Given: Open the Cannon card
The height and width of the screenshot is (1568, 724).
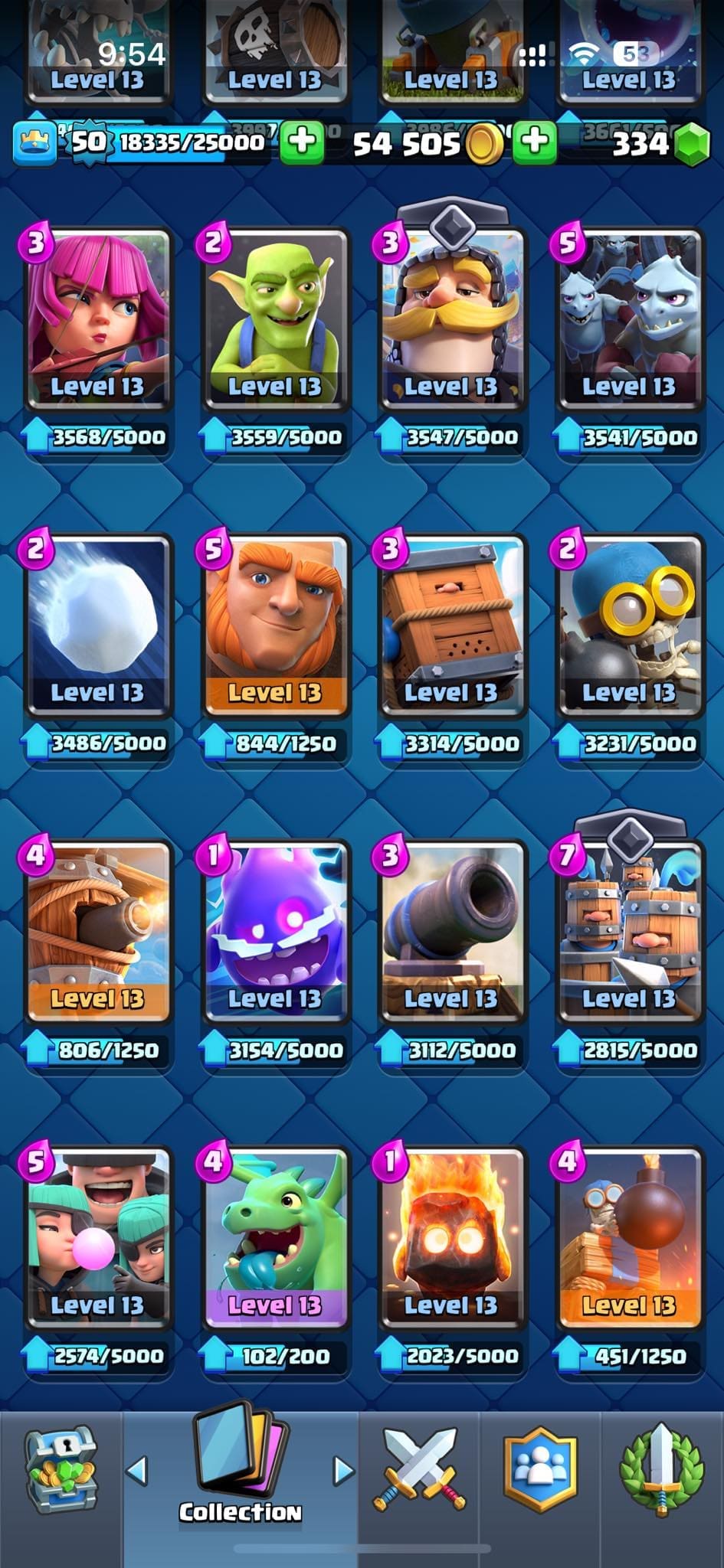Looking at the screenshot, I should (451, 932).
